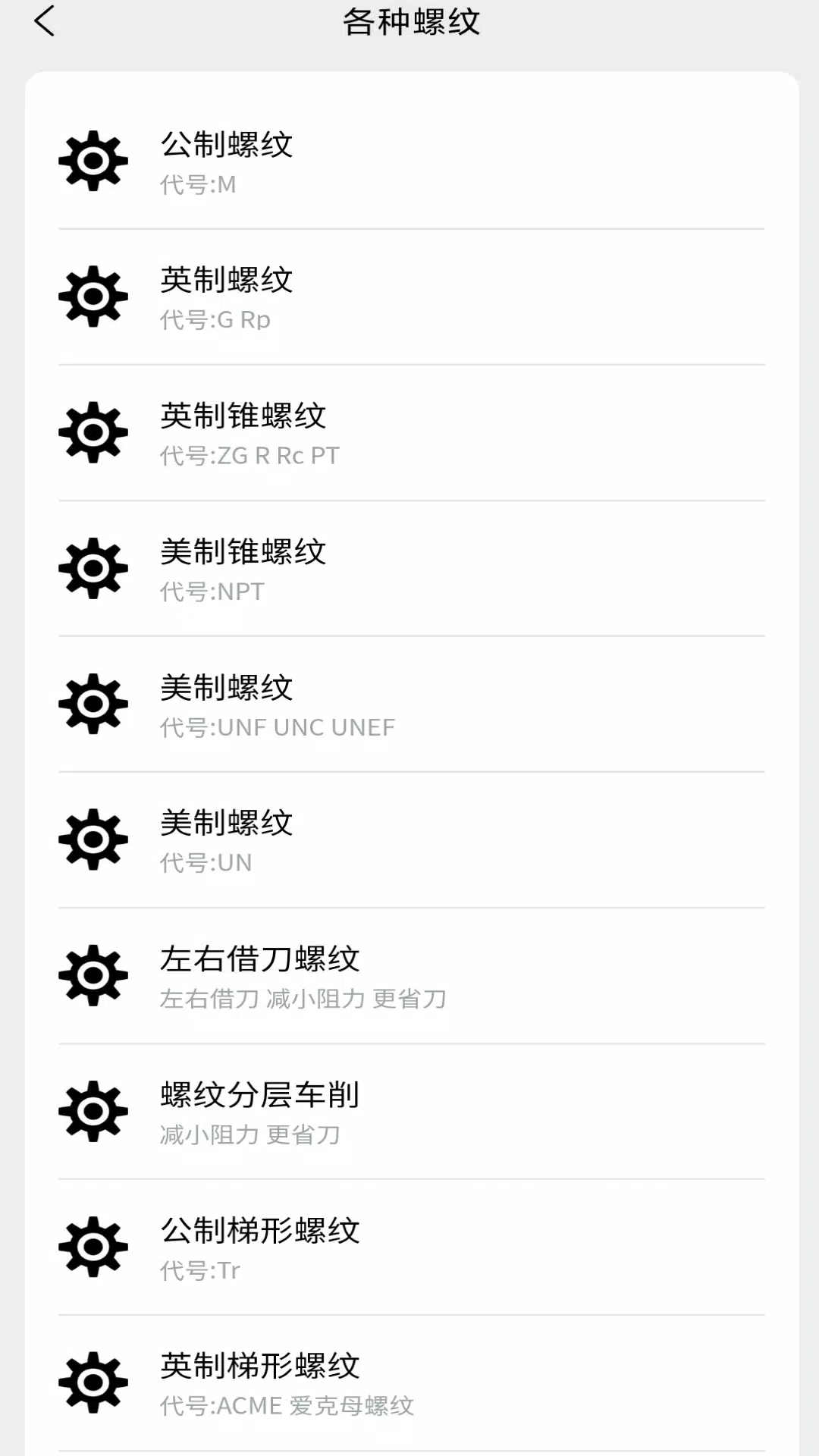The height and width of the screenshot is (1456, 819).
Task: Click the gear icon next to 代号:UNF UNC UNEF
Action: [93, 703]
